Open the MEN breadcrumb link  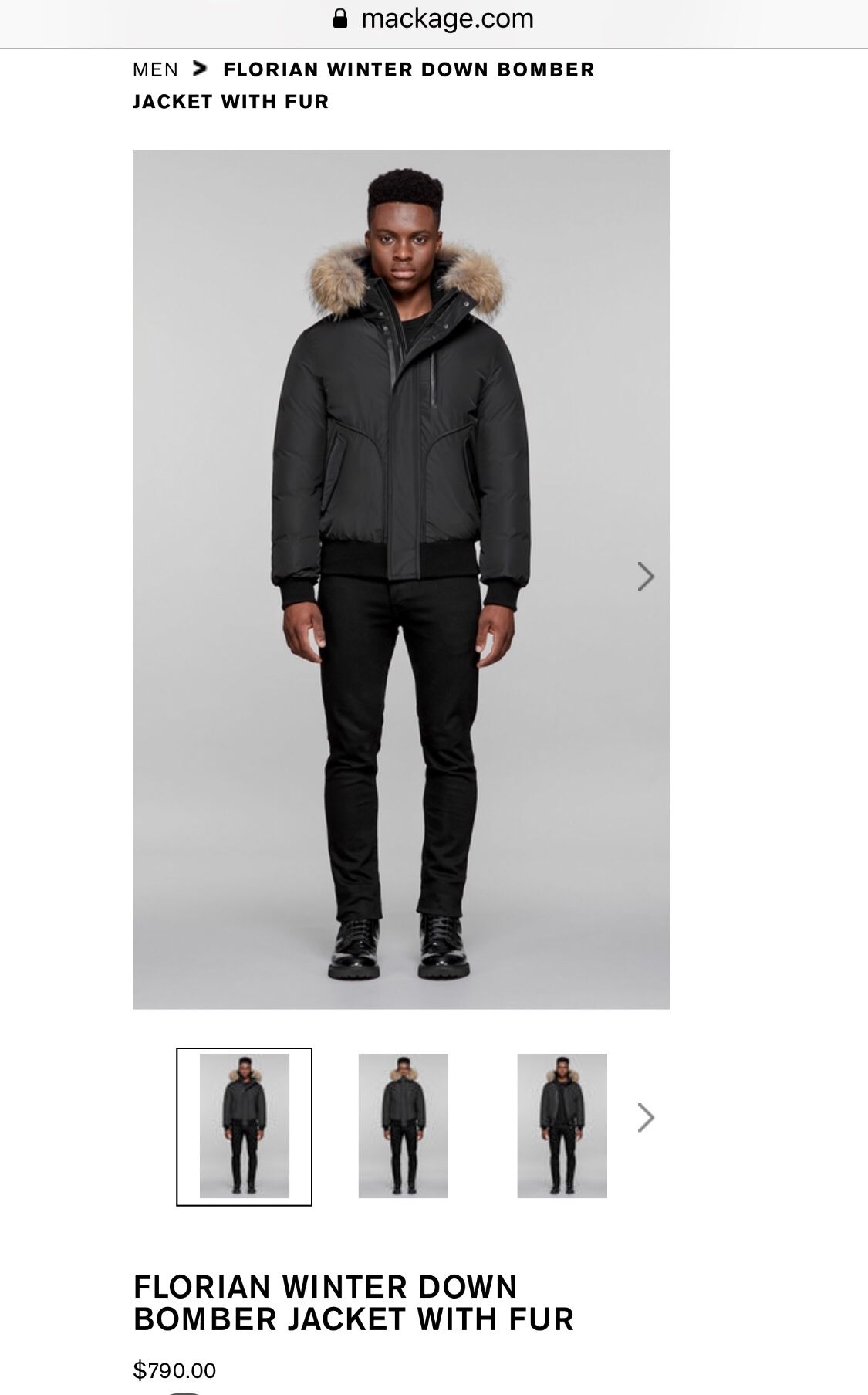click(x=155, y=69)
